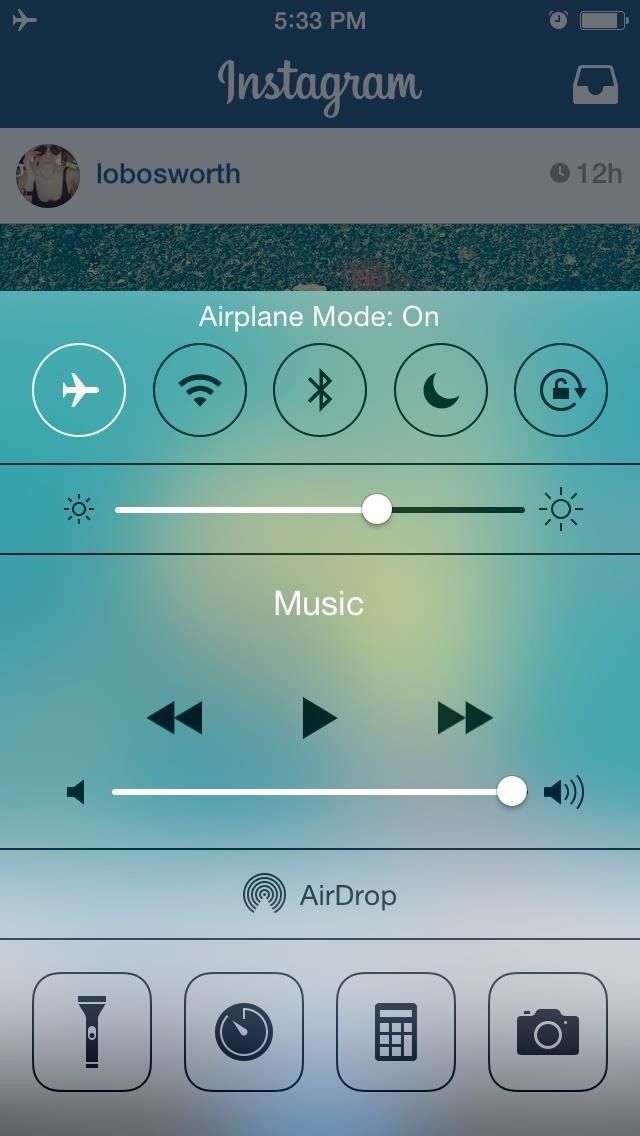The image size is (640, 1136).
Task: Turn off Airplane Mode toggle
Action: (79, 390)
